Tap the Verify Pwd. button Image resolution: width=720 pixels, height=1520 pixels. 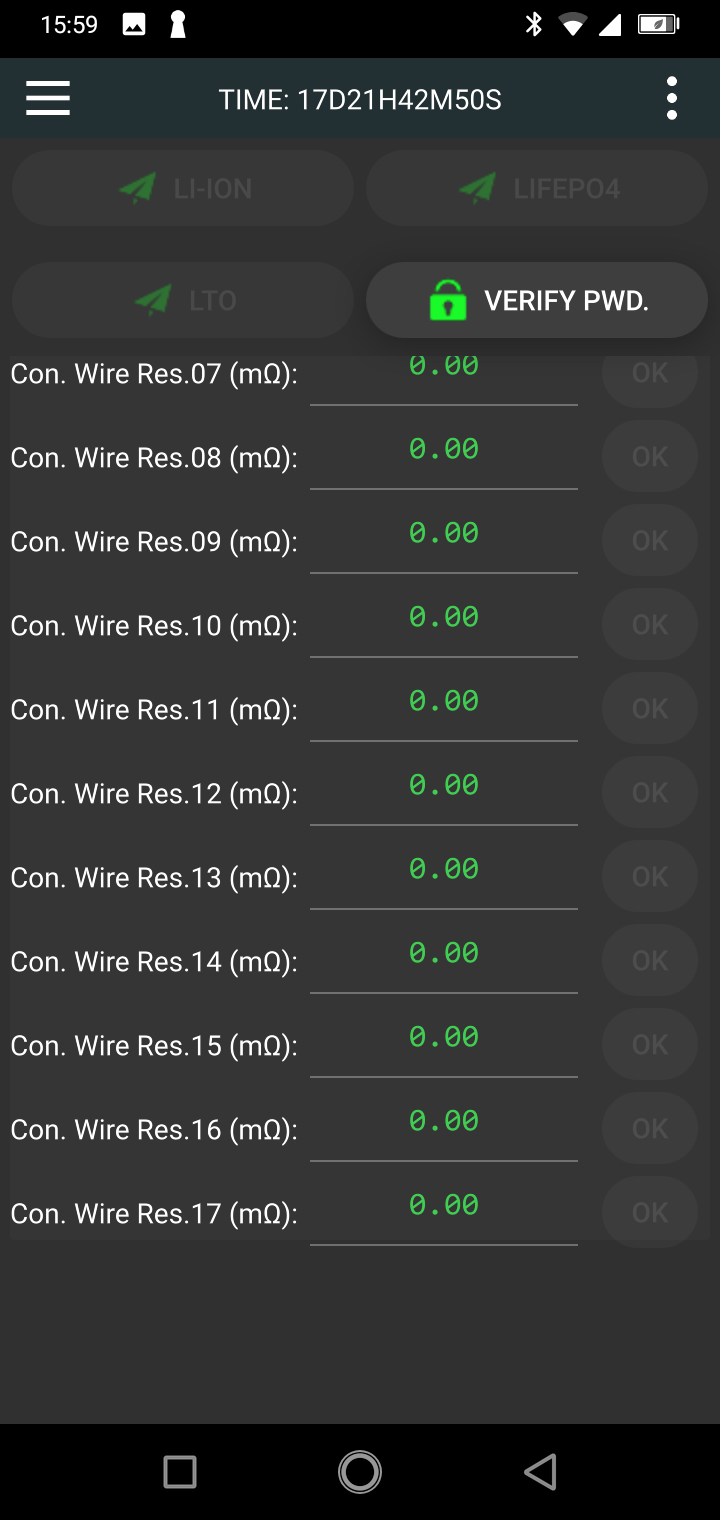[537, 300]
